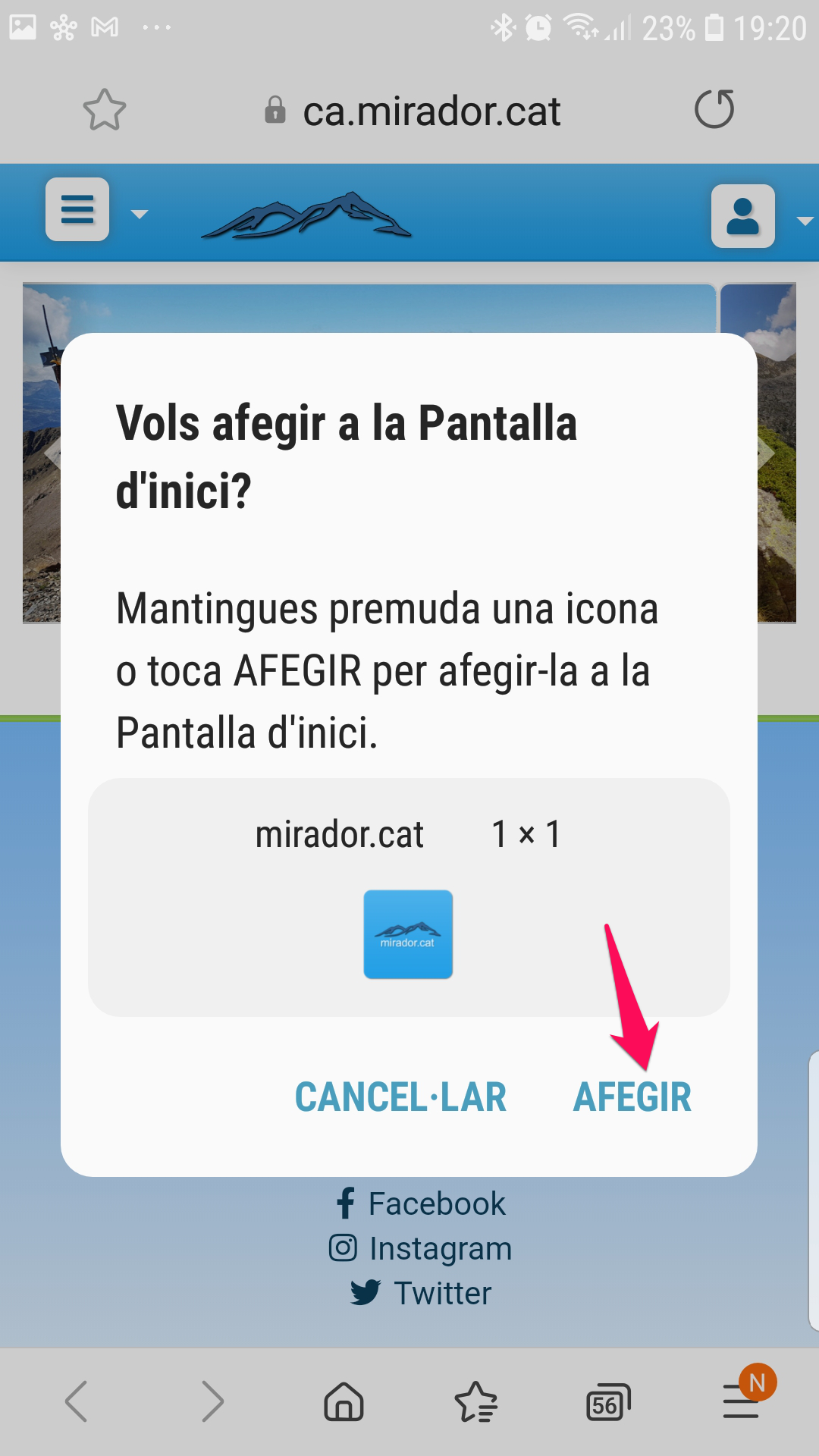The image size is (819, 1456).
Task: Tap the user account icon in the header
Action: pyautogui.click(x=742, y=216)
